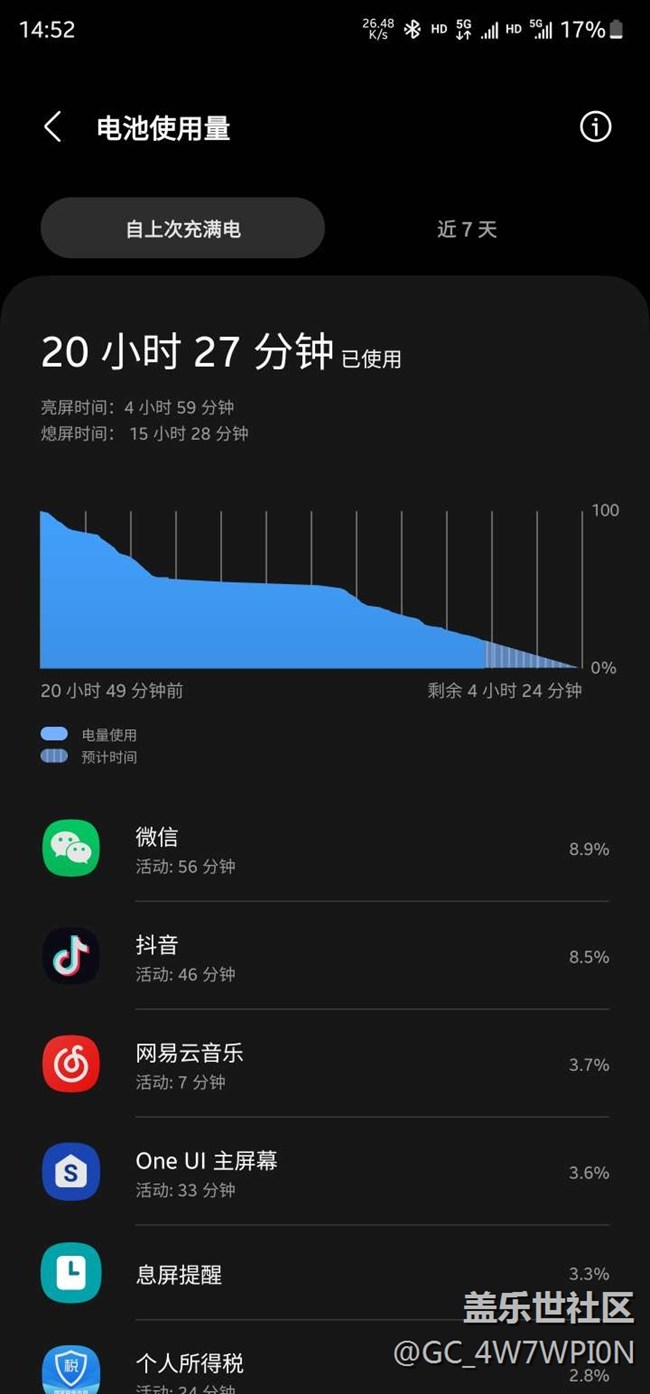Open 微信 battery usage details
650x1394 pixels.
click(x=325, y=849)
